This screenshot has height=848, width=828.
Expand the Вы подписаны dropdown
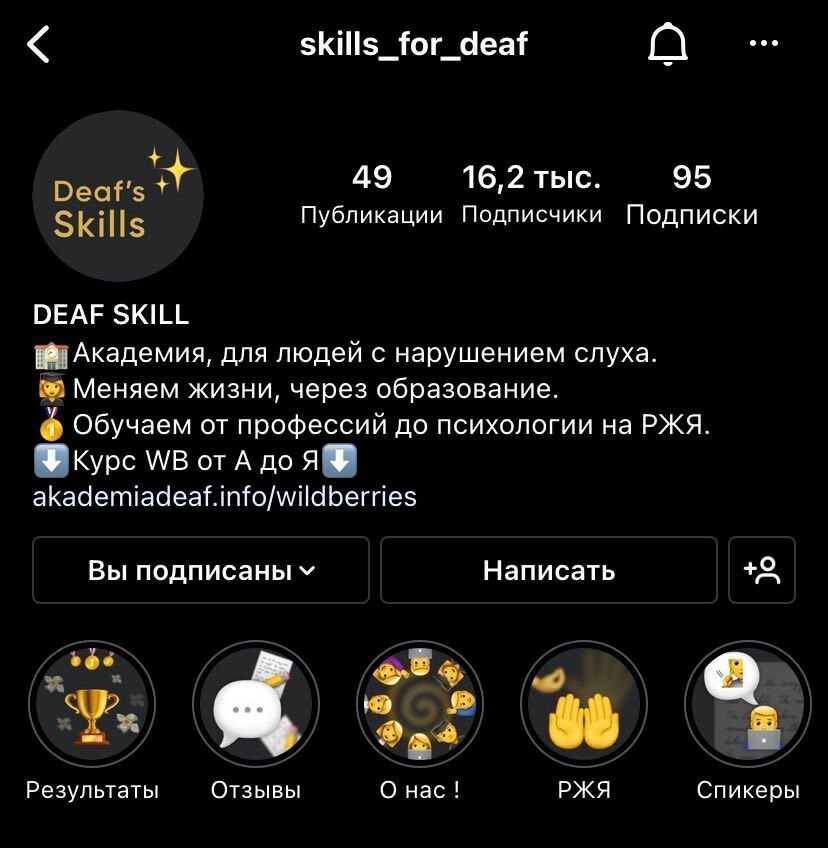201,571
